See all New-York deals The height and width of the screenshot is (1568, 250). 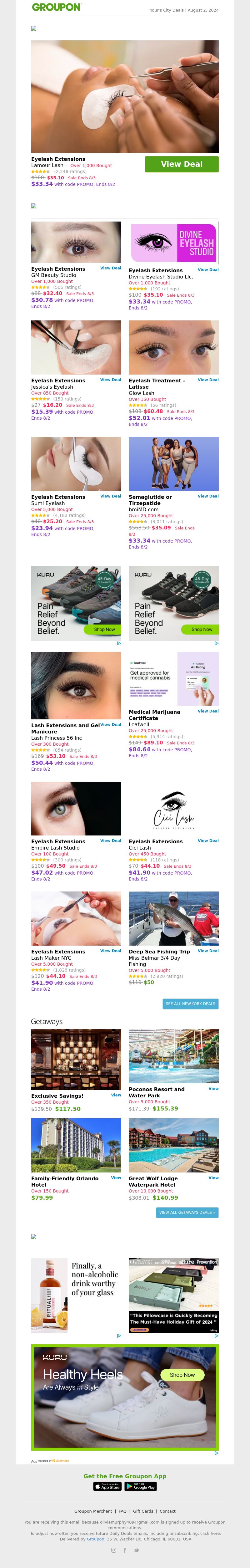pos(190,1004)
